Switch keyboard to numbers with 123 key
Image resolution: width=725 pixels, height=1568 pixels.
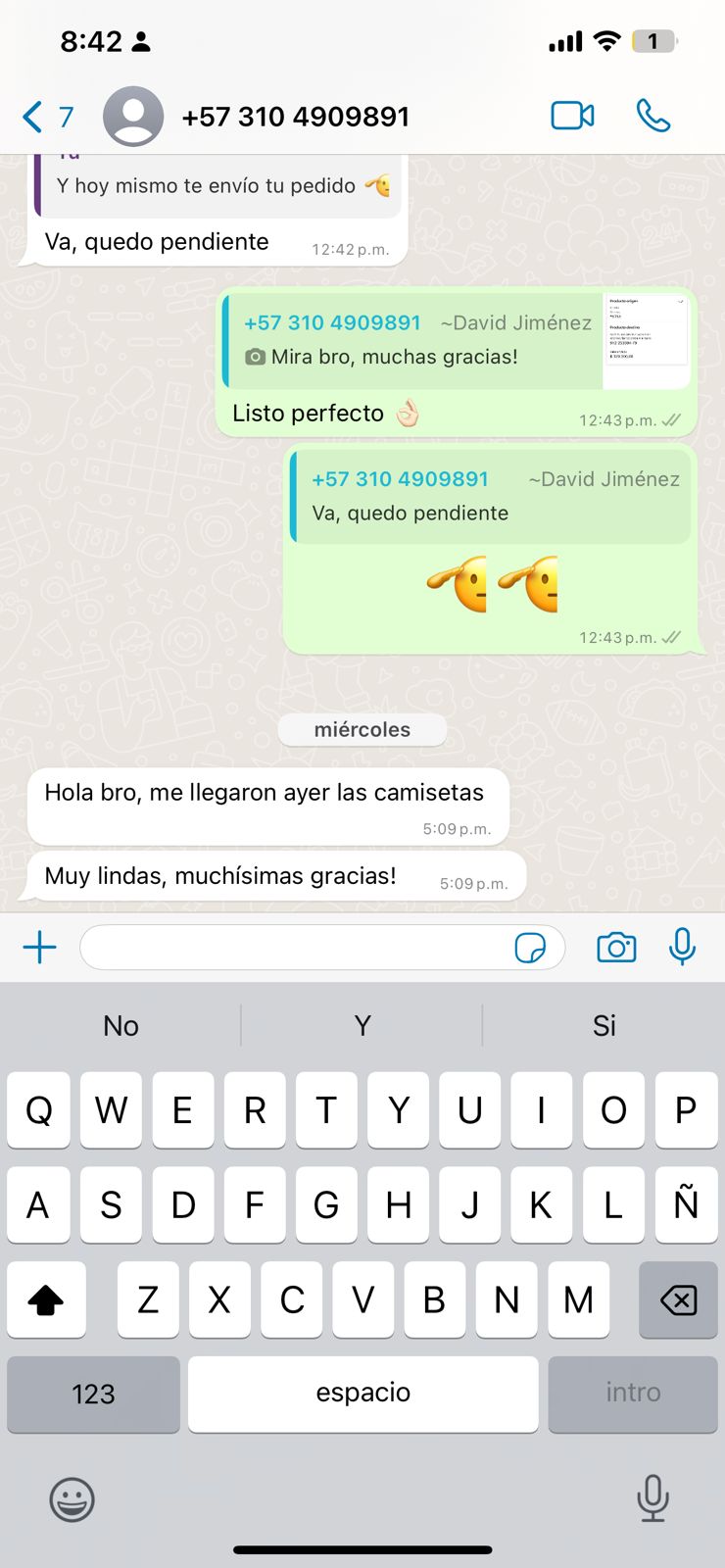point(93,1394)
